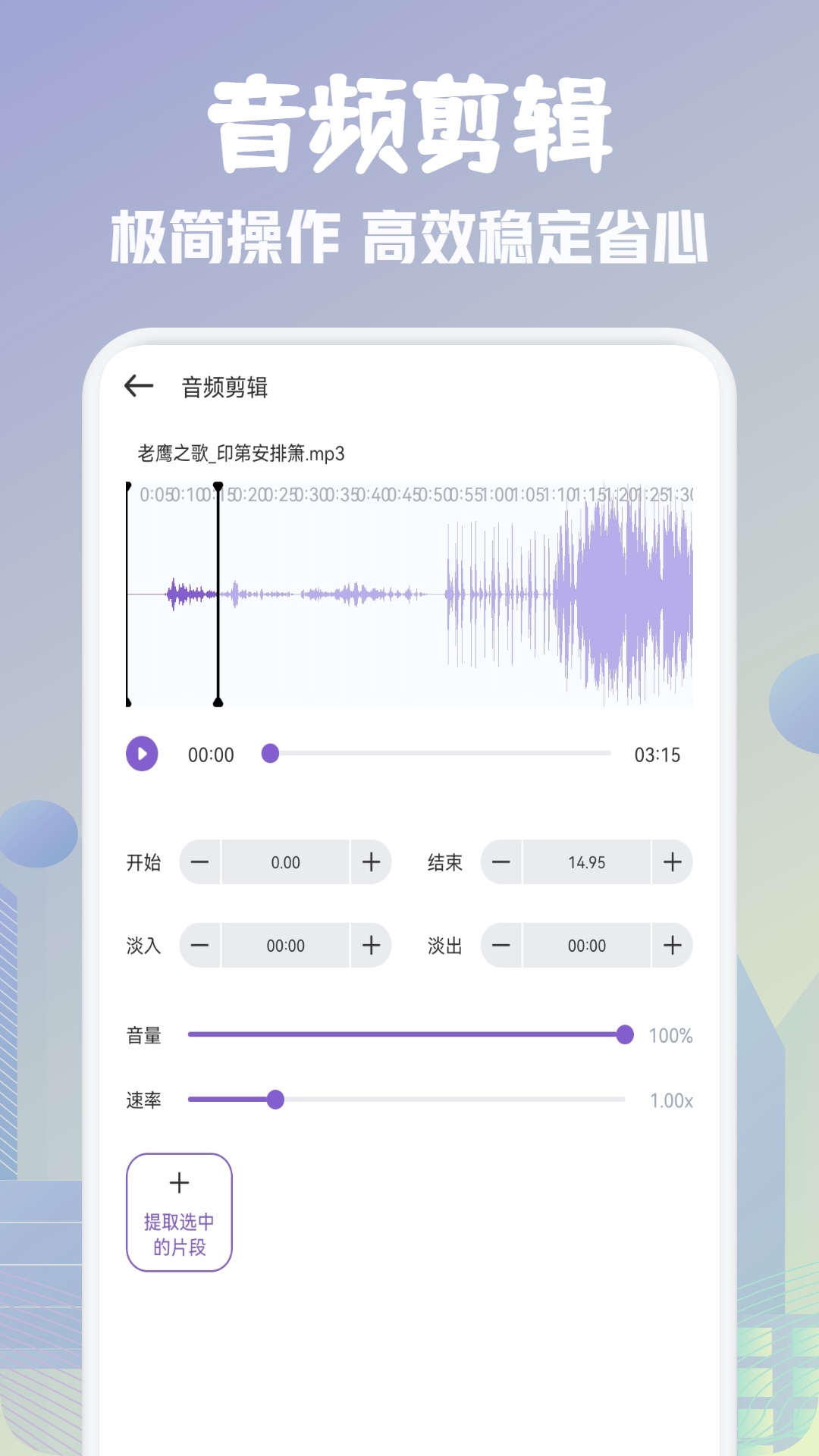Decrease 淡出 duration with its minus icon

[x=500, y=946]
